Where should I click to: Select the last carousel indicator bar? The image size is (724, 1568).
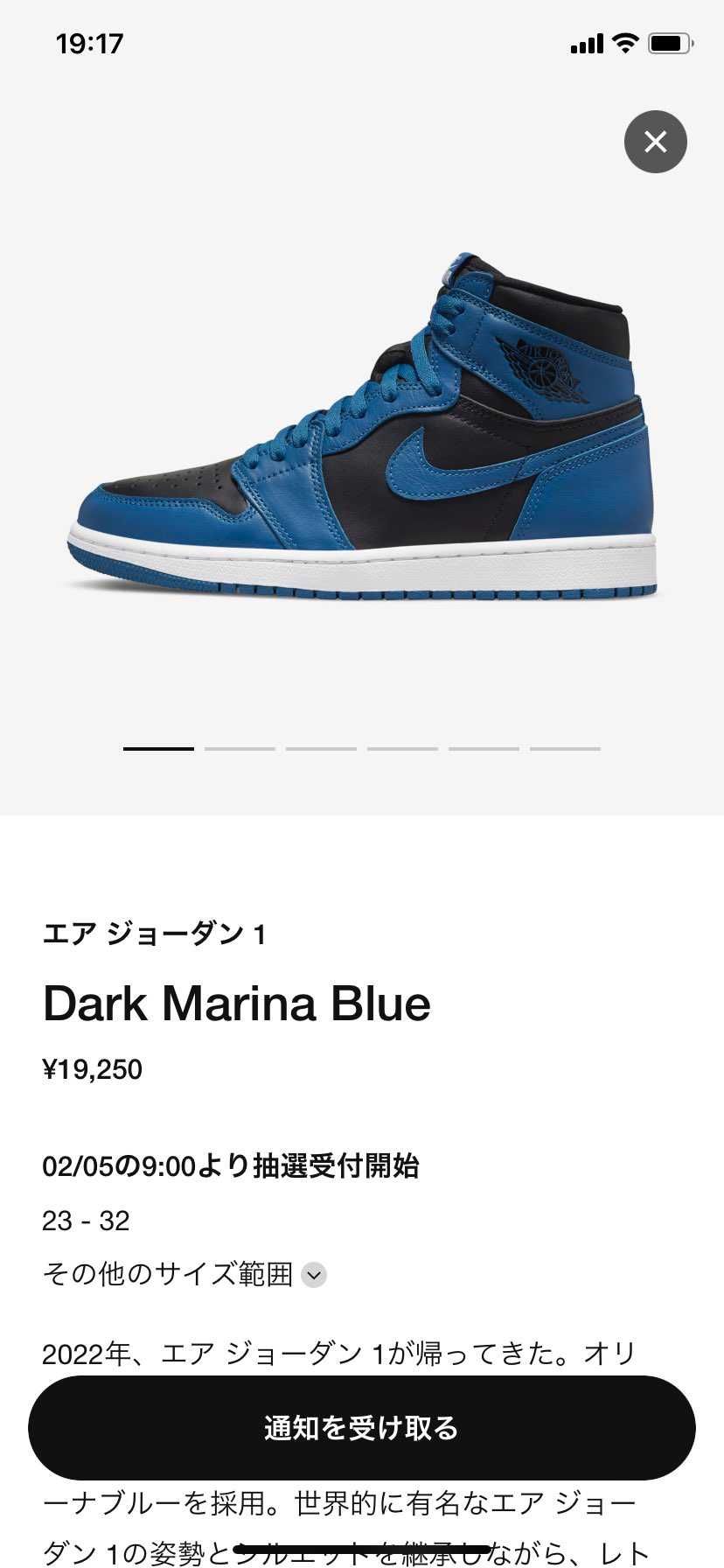pyautogui.click(x=565, y=749)
